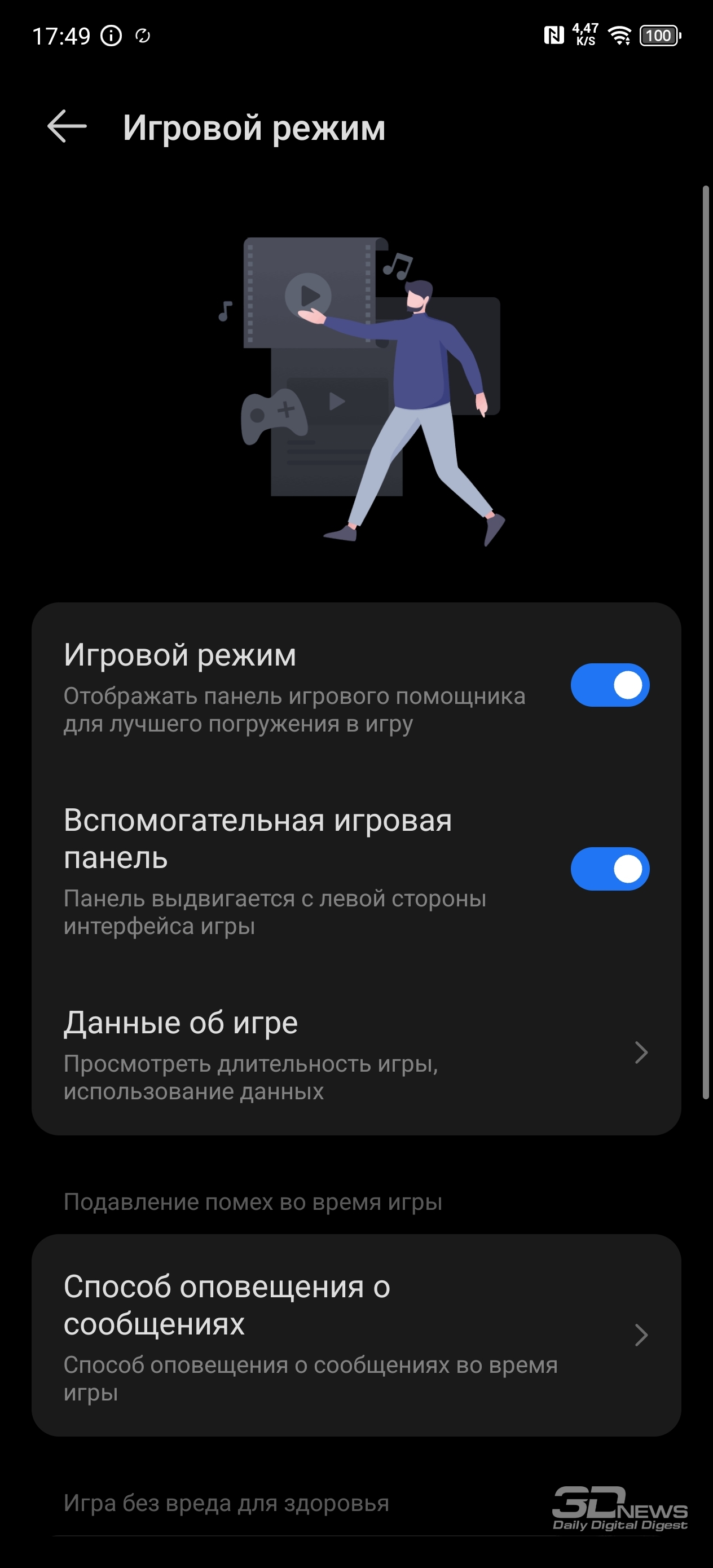713x1568 pixels.
Task: Turn off the Игровой режим switch
Action: [x=609, y=685]
